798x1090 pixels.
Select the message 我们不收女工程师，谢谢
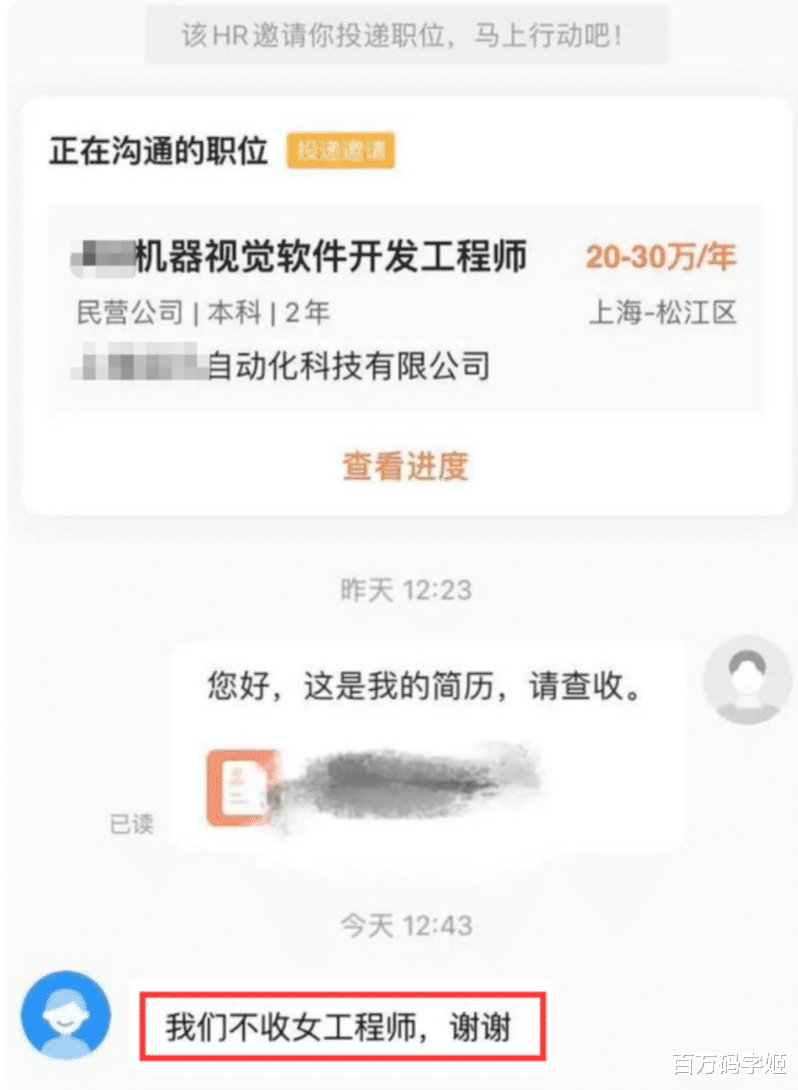[x=345, y=1025]
